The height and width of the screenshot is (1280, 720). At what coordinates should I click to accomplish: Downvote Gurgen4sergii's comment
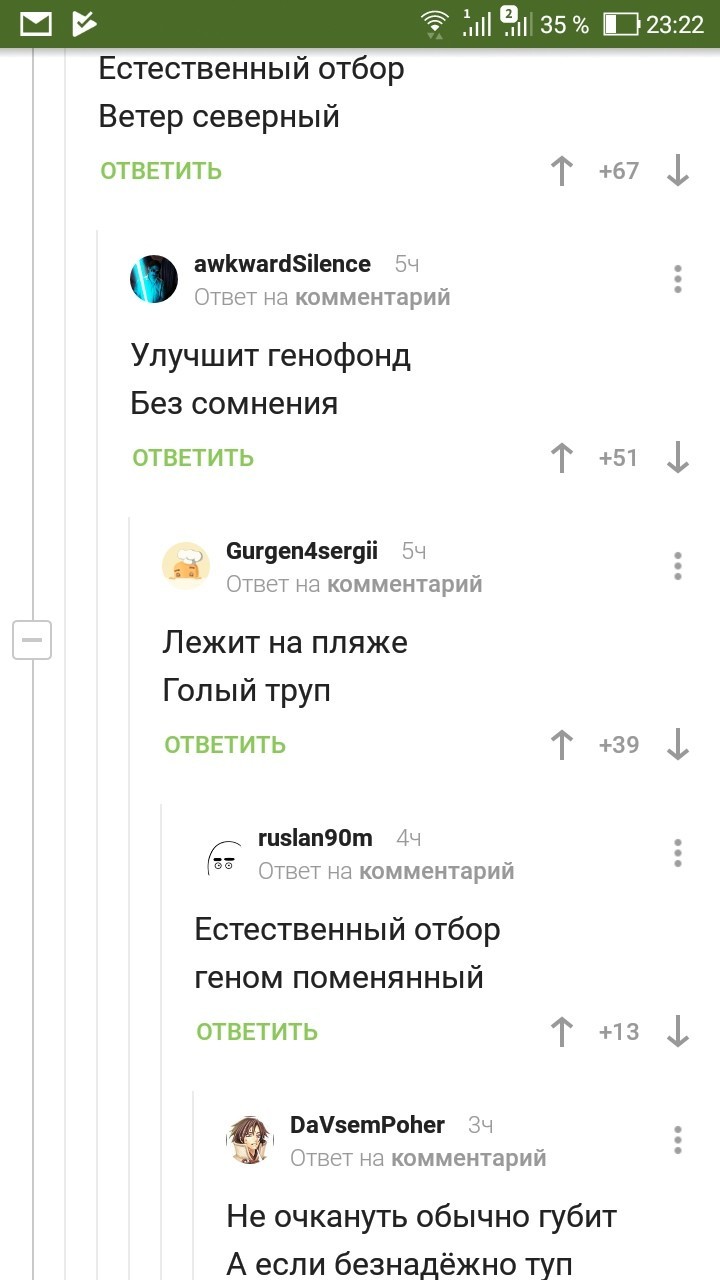[x=678, y=745]
